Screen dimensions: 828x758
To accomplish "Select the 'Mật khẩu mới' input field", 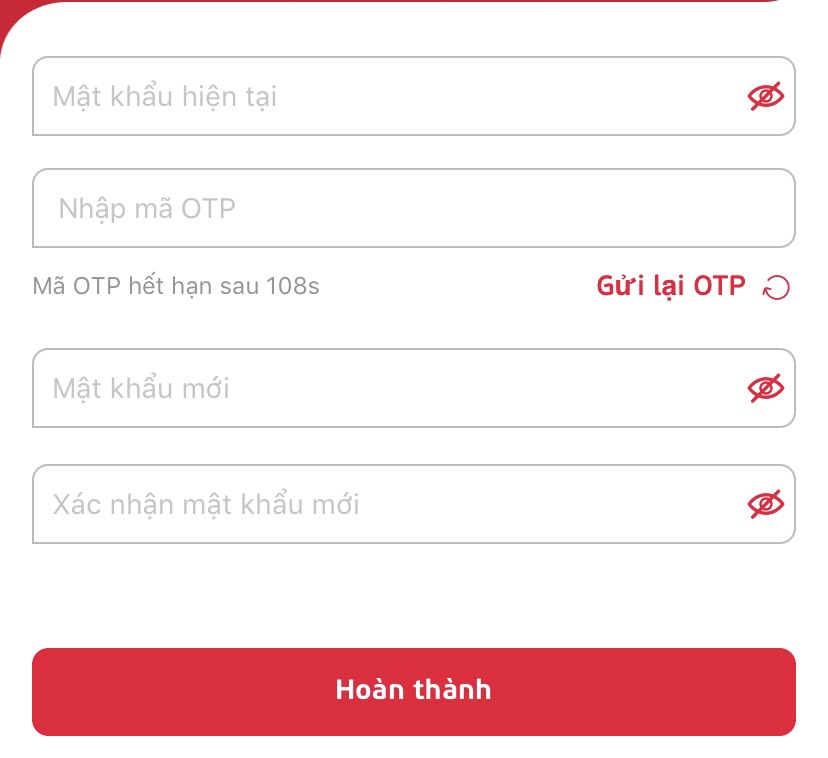I will click(x=380, y=388).
